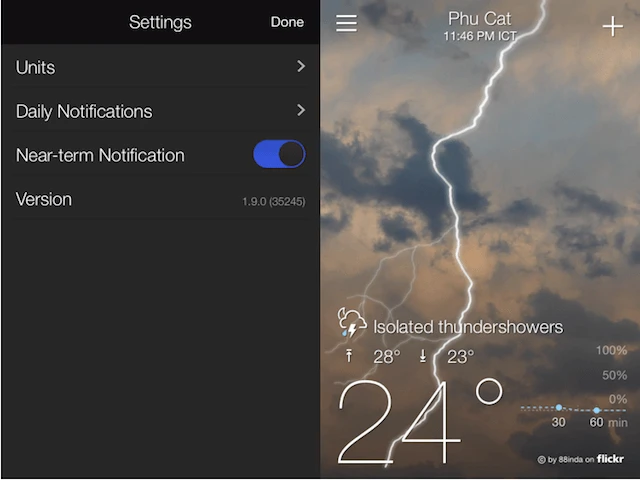
Task: Open the hamburger menu
Action: click(346, 24)
